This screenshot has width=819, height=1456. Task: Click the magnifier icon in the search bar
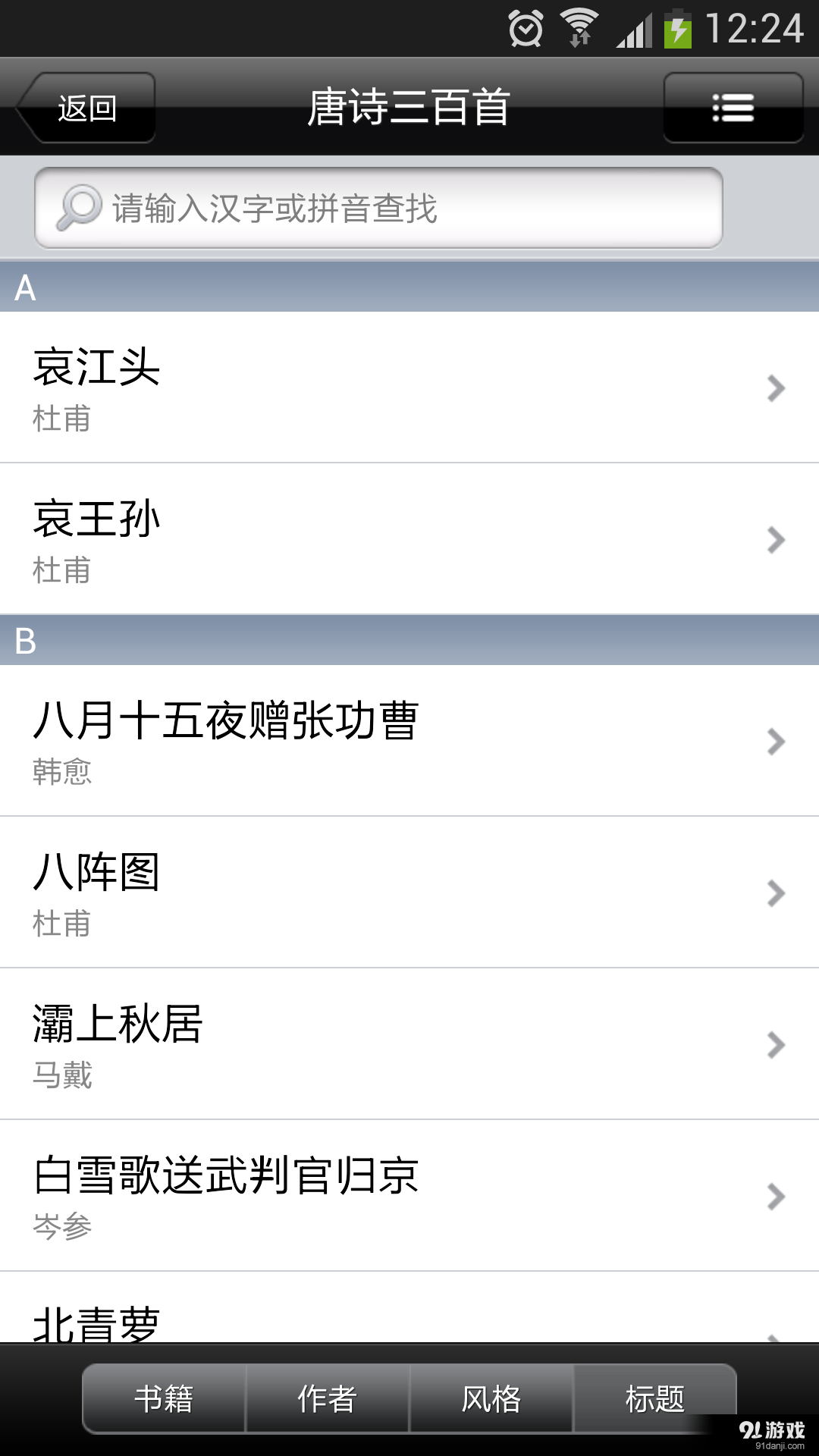78,208
